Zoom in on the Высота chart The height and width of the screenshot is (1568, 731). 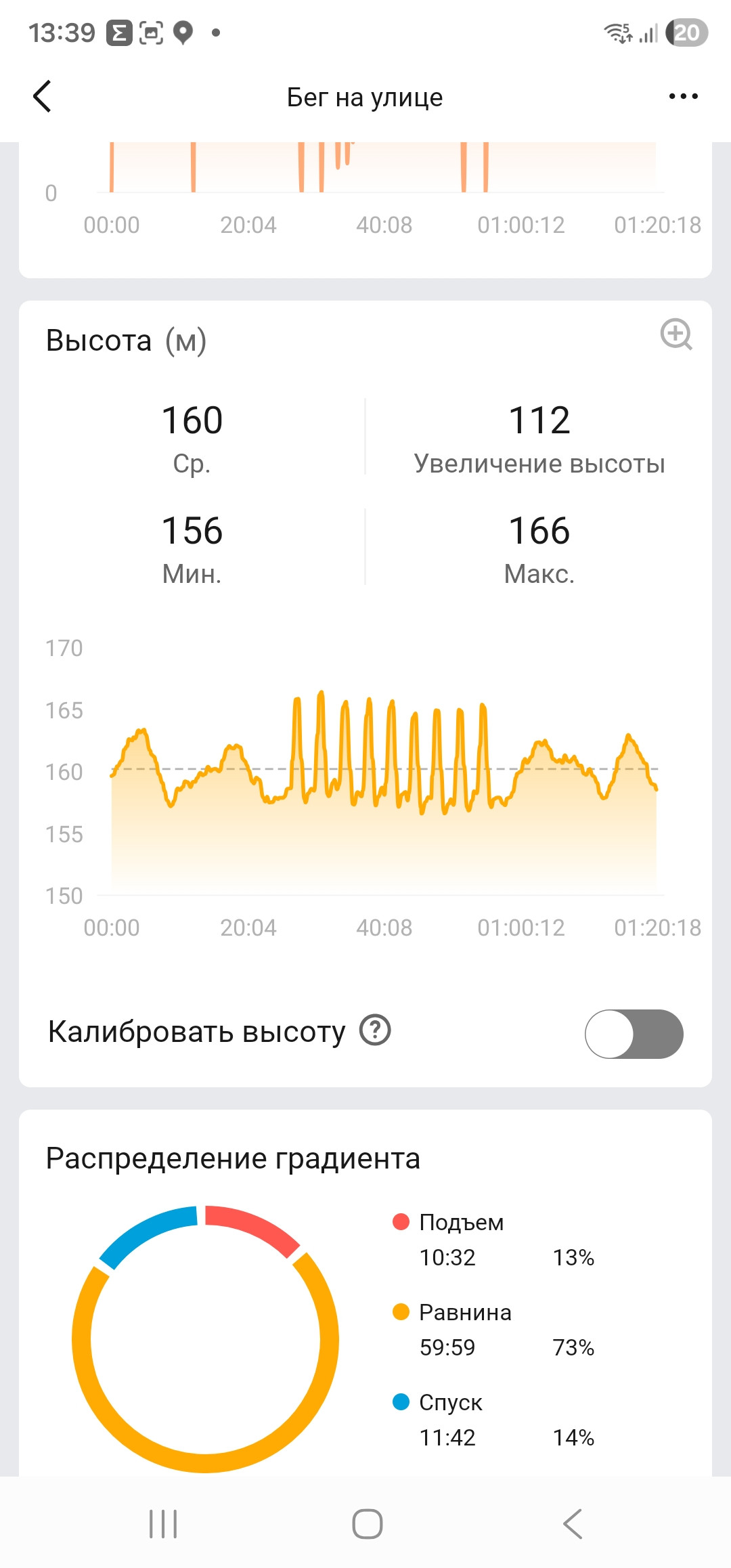tap(676, 334)
